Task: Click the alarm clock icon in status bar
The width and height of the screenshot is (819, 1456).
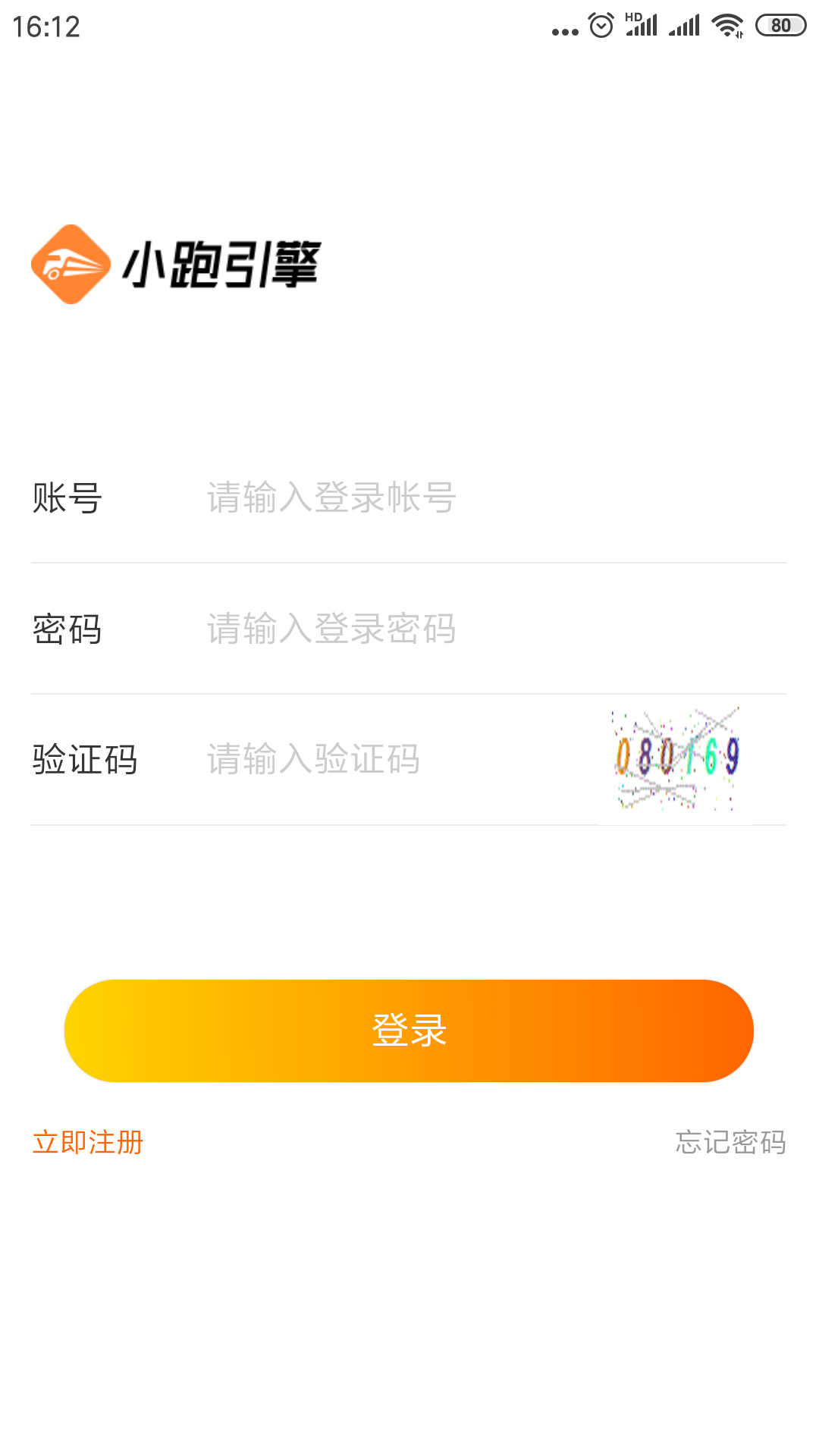Action: pyautogui.click(x=598, y=24)
